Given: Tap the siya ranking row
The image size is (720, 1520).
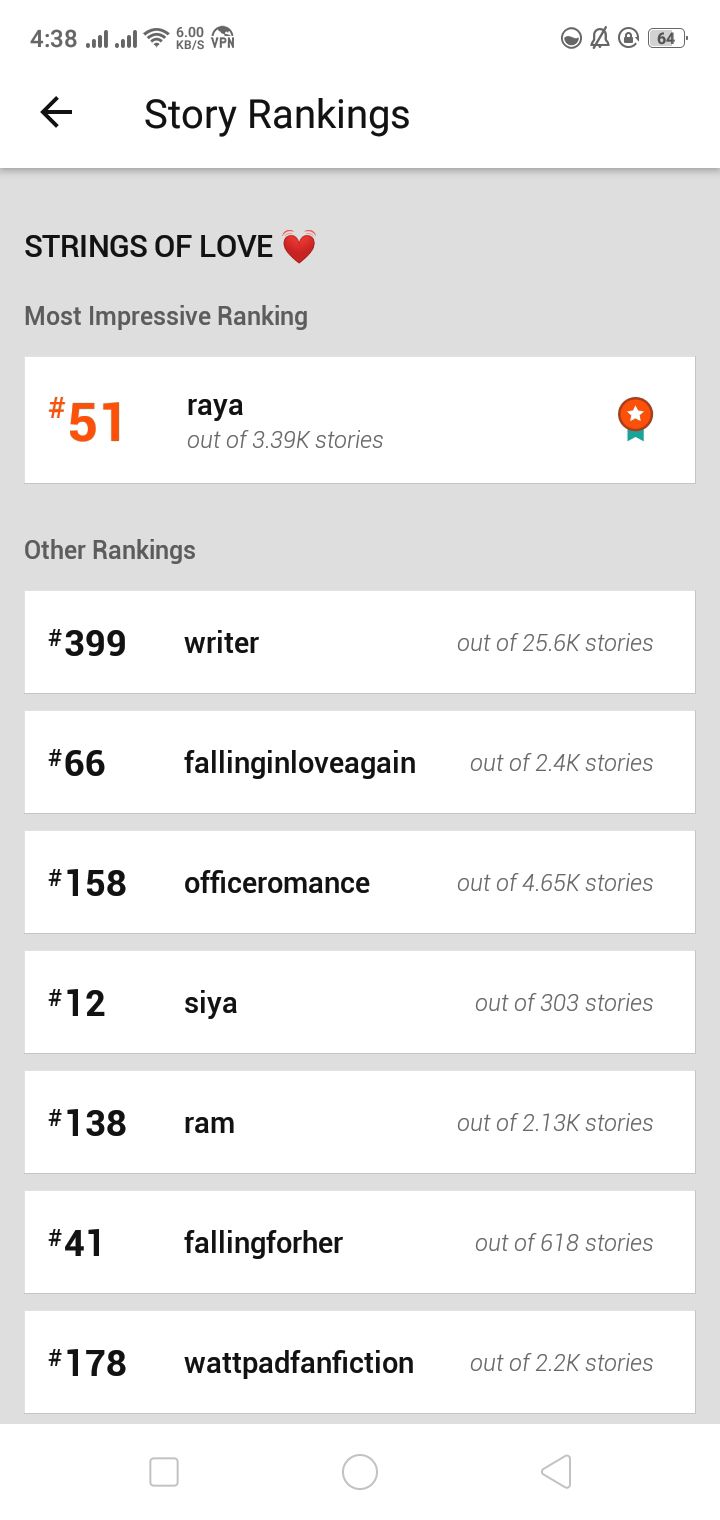Looking at the screenshot, I should [x=360, y=1002].
